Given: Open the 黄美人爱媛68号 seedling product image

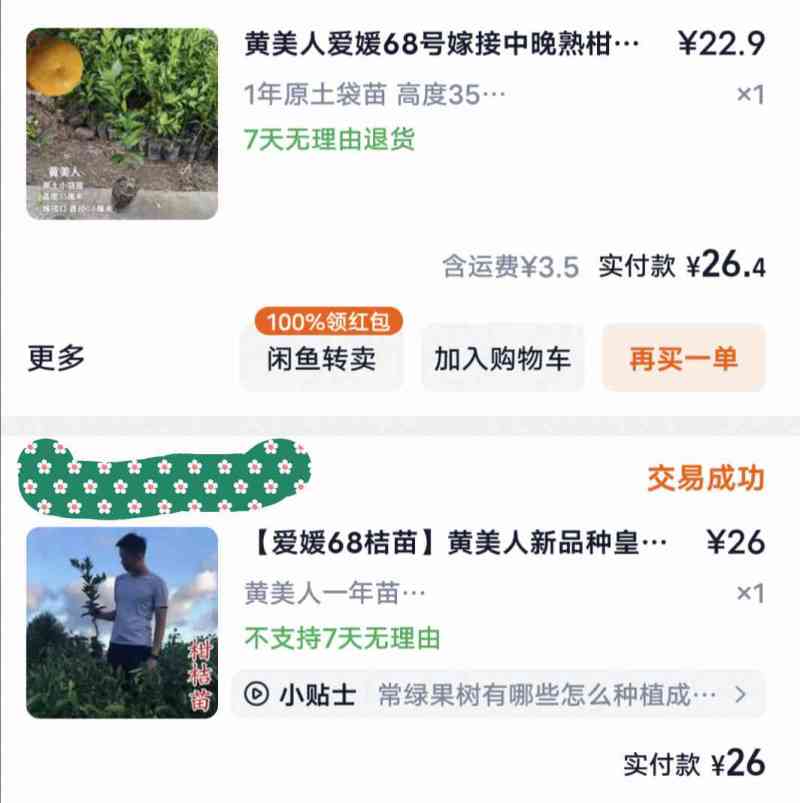Looking at the screenshot, I should point(122,124).
